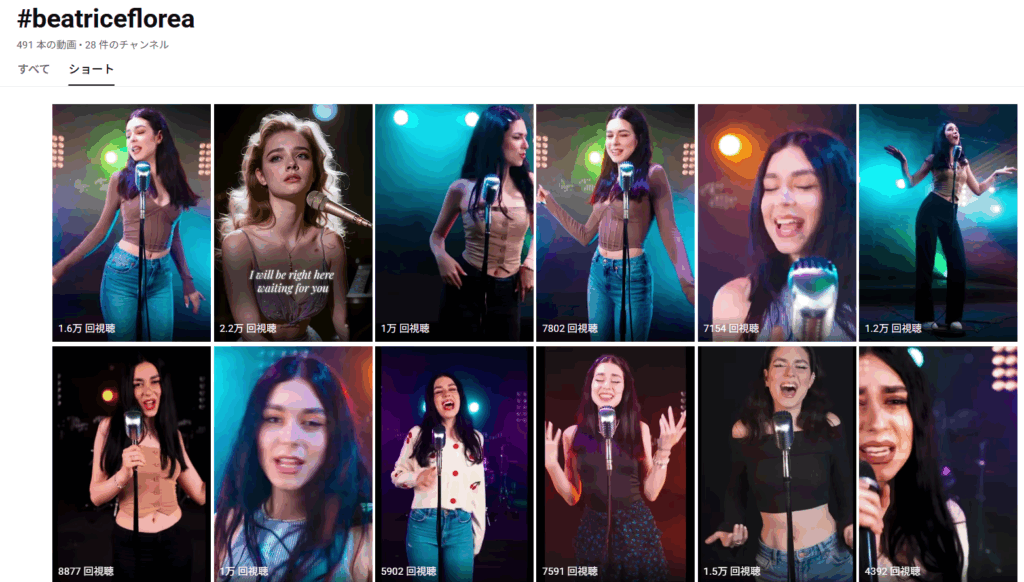Open the short with 8877 回視聴
The width and height of the screenshot is (1024, 582).
point(131,464)
